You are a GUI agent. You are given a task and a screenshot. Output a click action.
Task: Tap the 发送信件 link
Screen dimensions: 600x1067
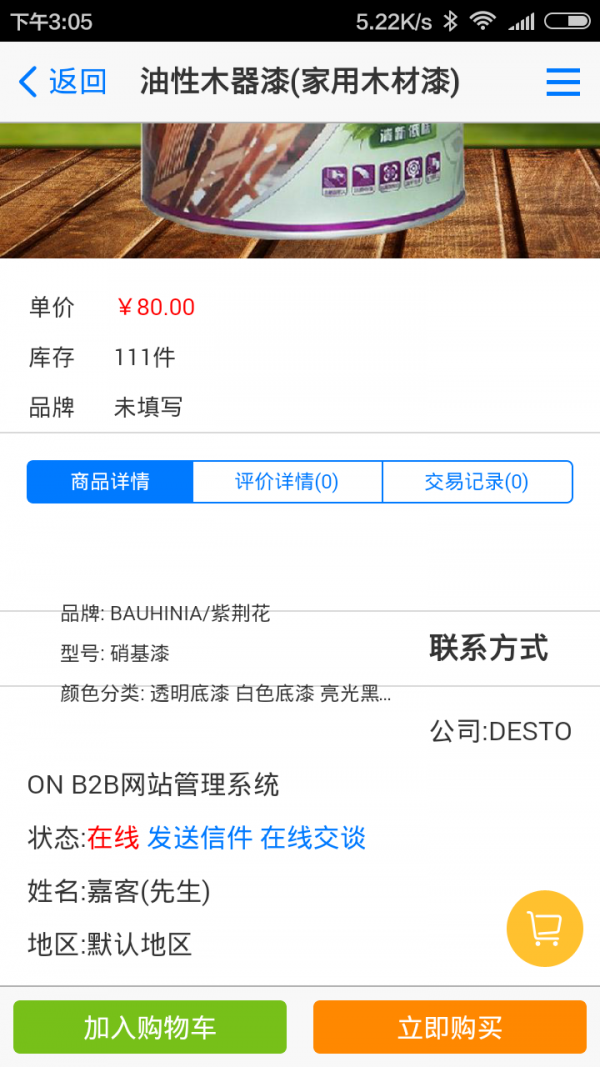pyautogui.click(x=200, y=838)
